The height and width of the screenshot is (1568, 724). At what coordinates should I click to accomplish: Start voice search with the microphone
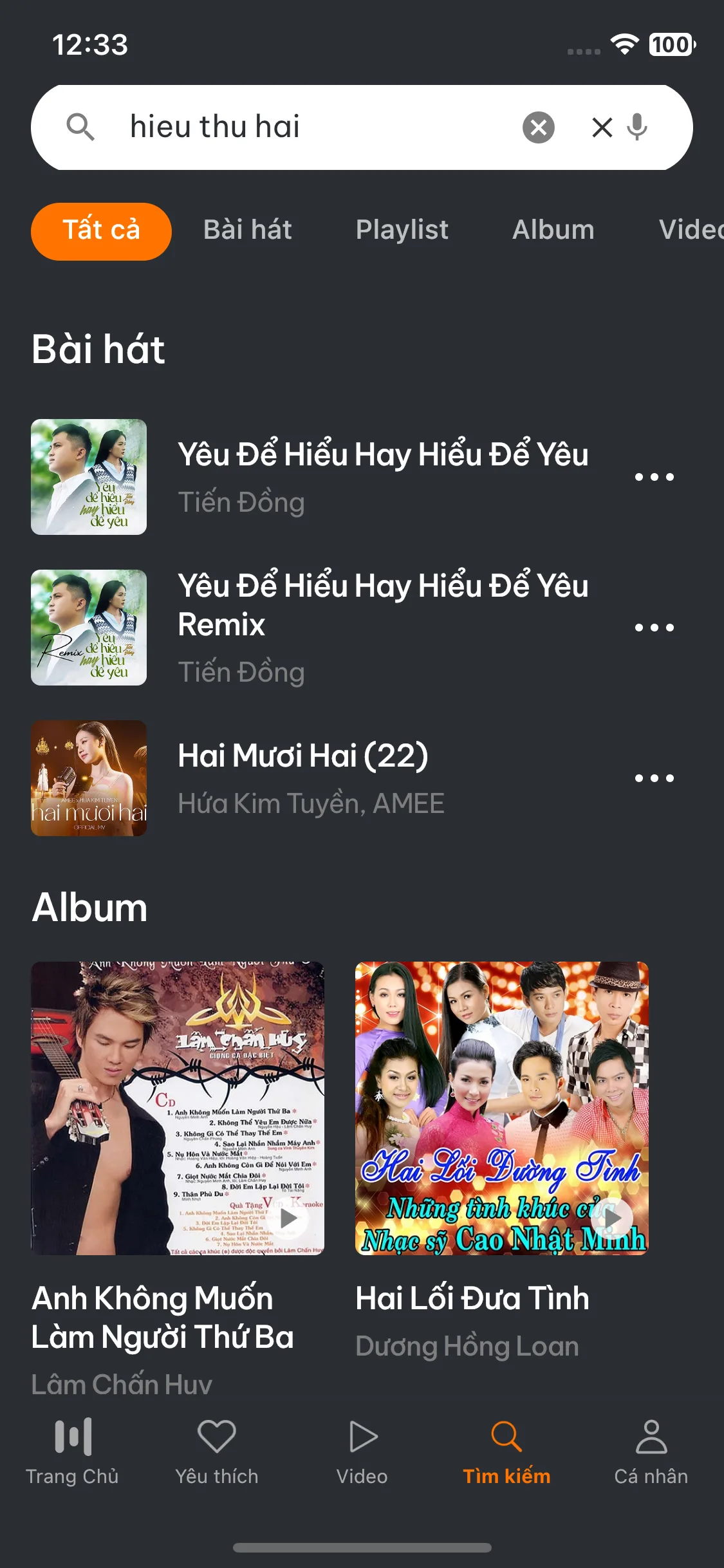(x=637, y=127)
